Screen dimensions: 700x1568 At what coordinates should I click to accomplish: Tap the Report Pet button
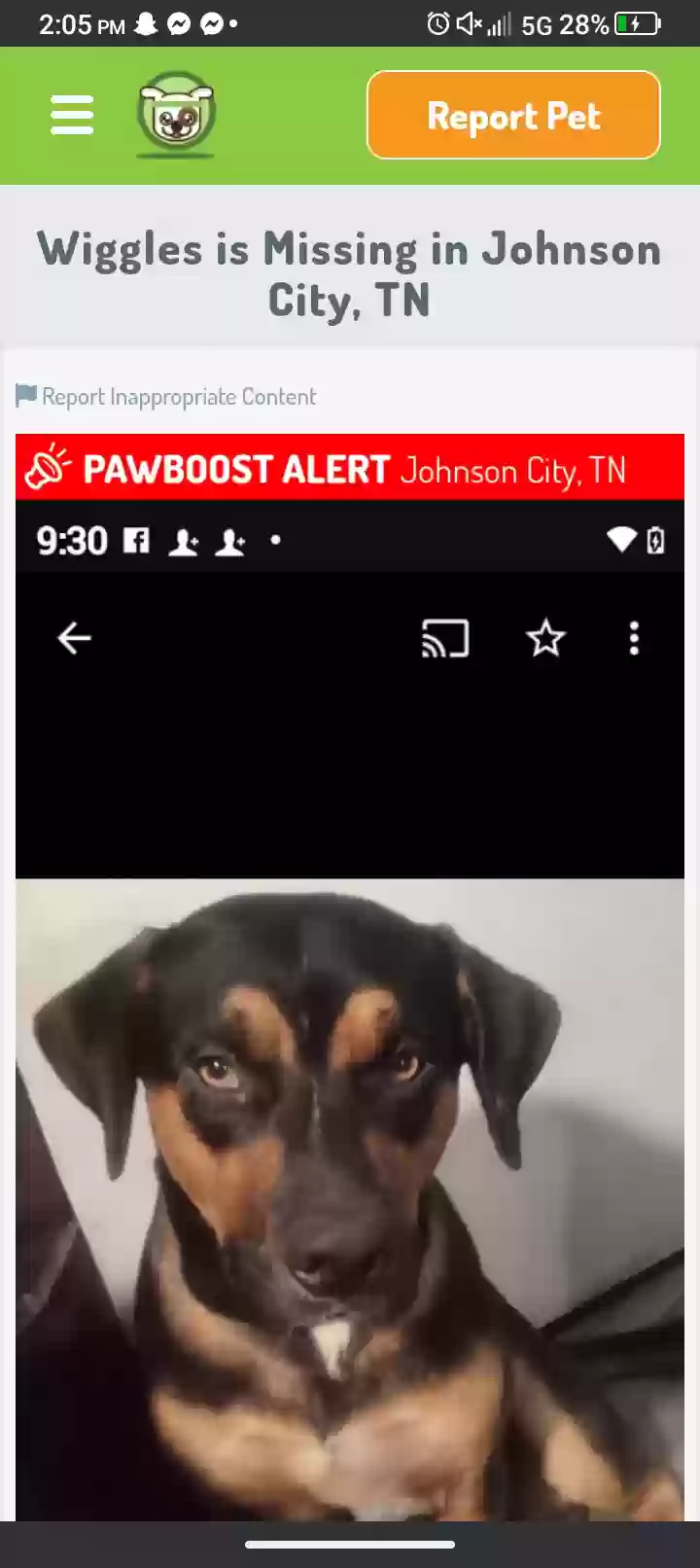(513, 115)
